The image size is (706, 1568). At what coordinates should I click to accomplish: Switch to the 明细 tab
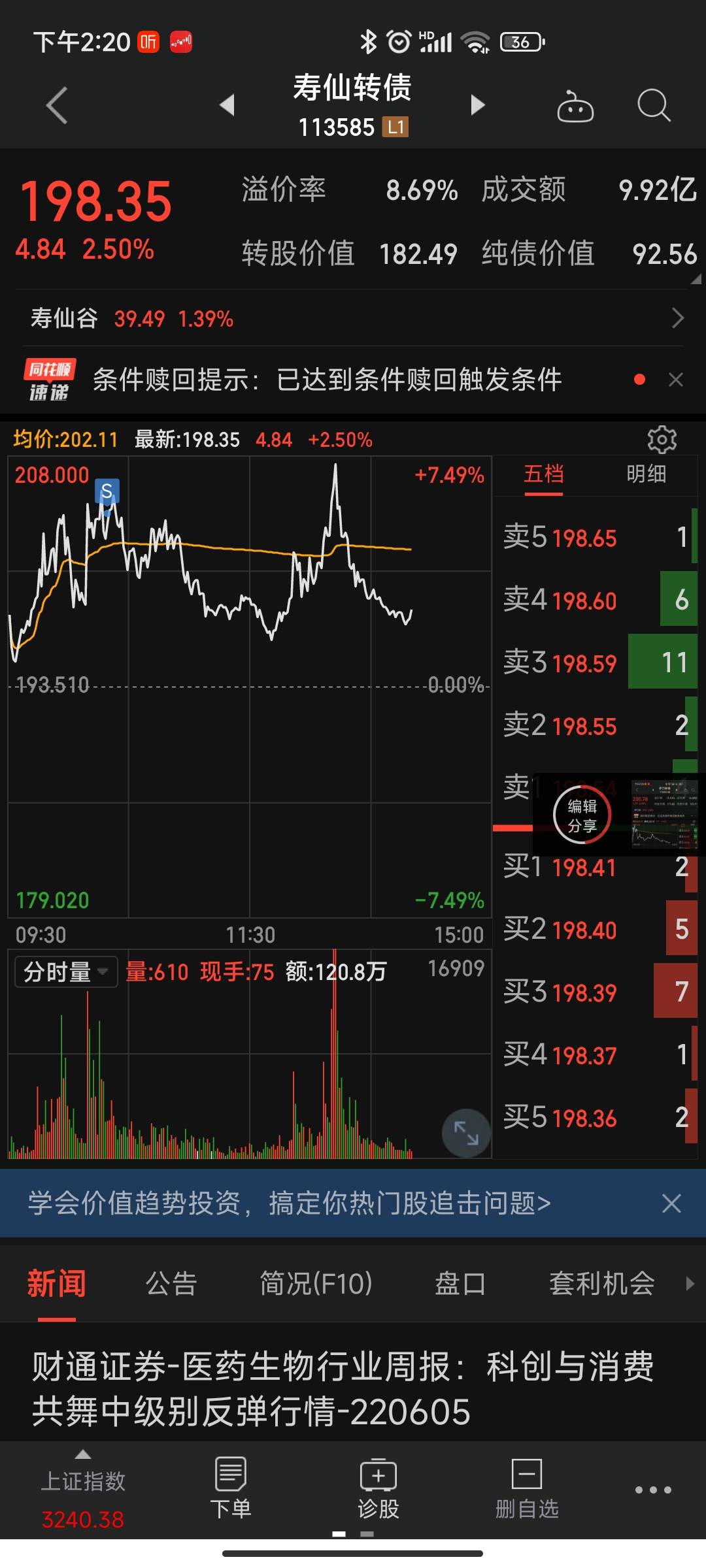pyautogui.click(x=646, y=474)
